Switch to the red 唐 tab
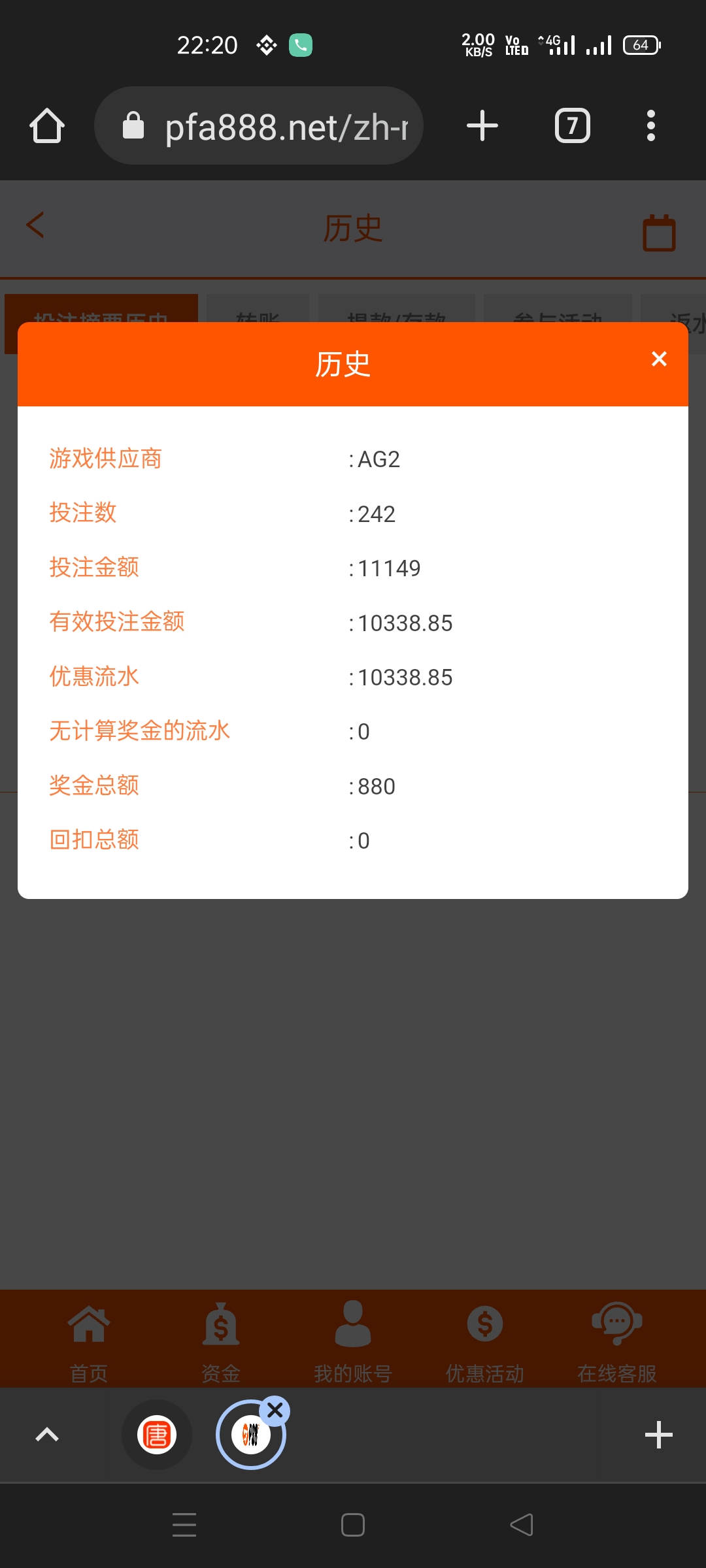The image size is (706, 1568). click(x=157, y=1435)
